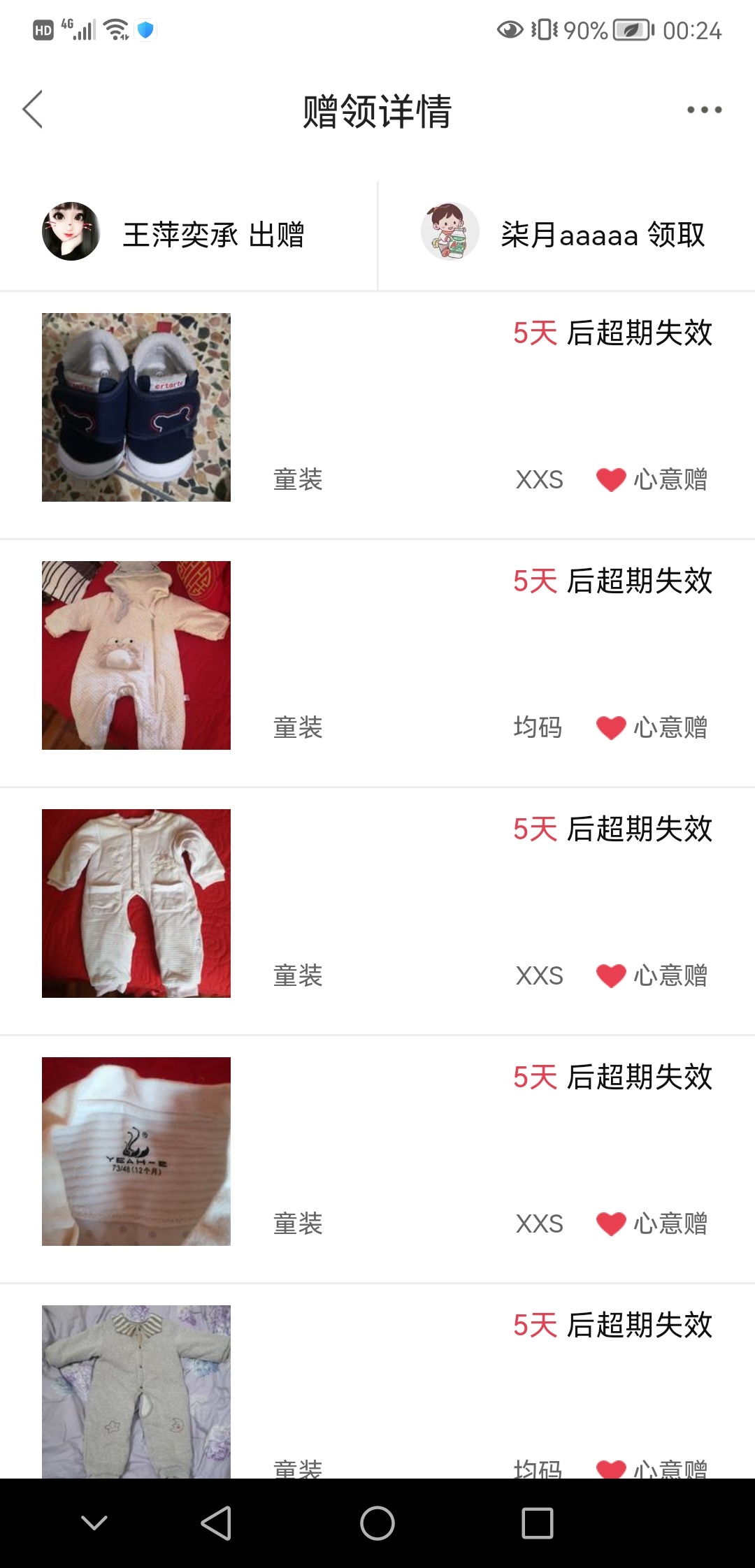The height and width of the screenshot is (1568, 755).
Task: Open the three-dot overflow menu
Action: (x=704, y=110)
